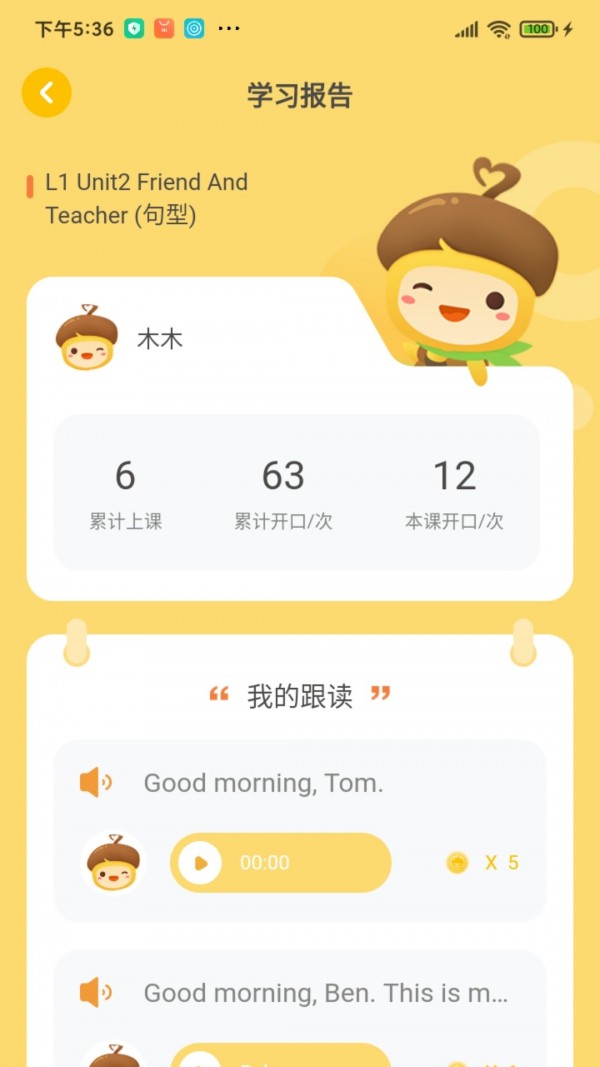600x1067 pixels.
Task: Play the recording for Good morning, Tom.
Action: click(200, 863)
